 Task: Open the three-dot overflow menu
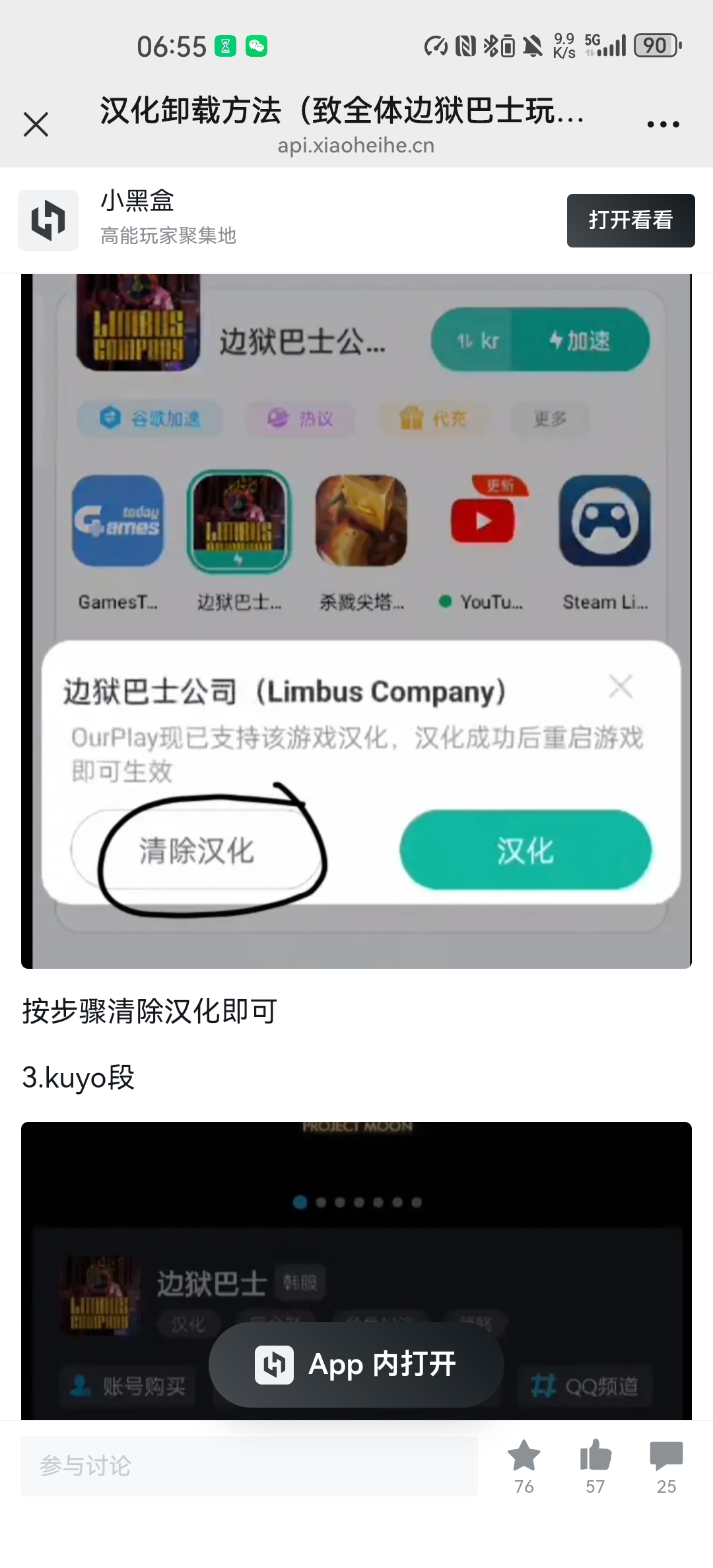click(x=663, y=124)
